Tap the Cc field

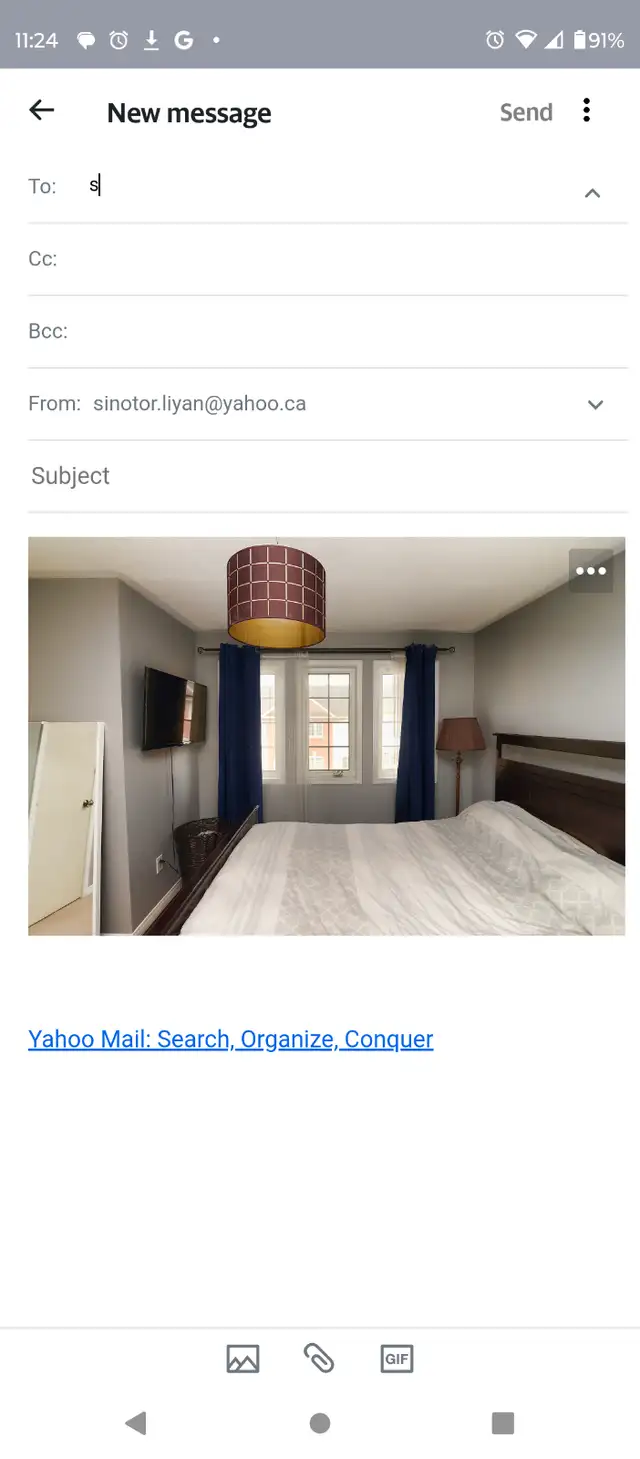tap(328, 259)
